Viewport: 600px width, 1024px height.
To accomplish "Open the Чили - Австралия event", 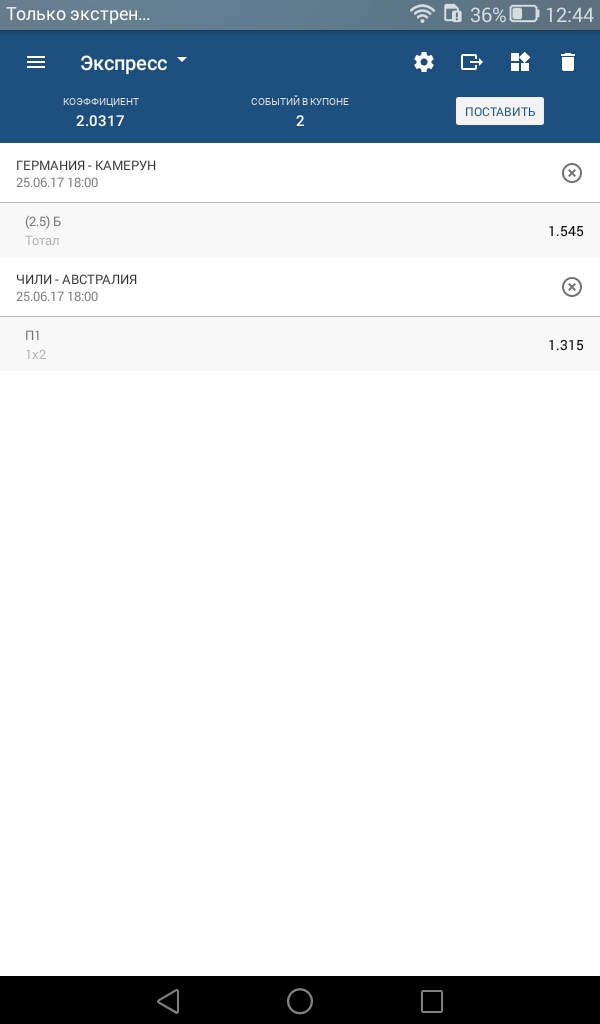I will click(200, 287).
